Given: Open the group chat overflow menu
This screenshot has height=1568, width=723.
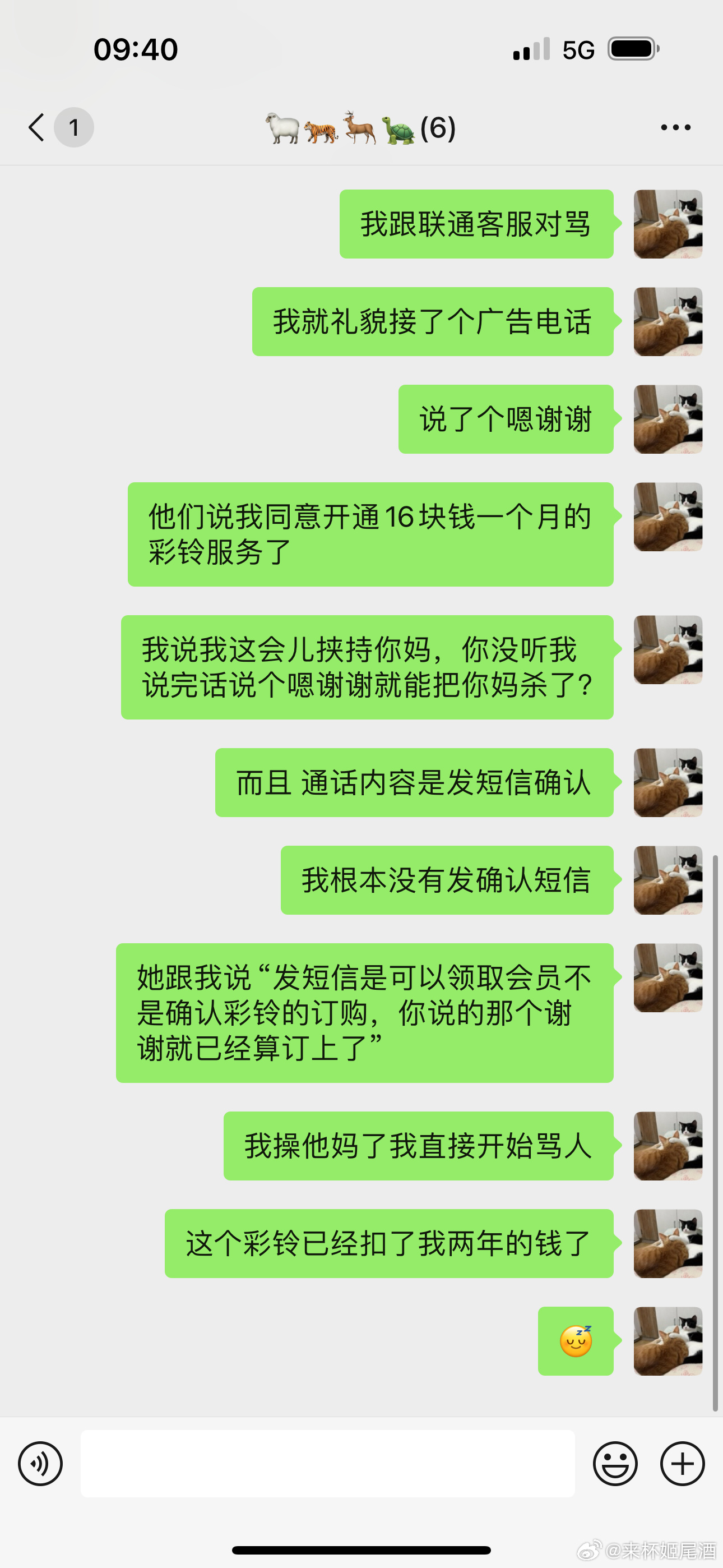Looking at the screenshot, I should tap(675, 127).
